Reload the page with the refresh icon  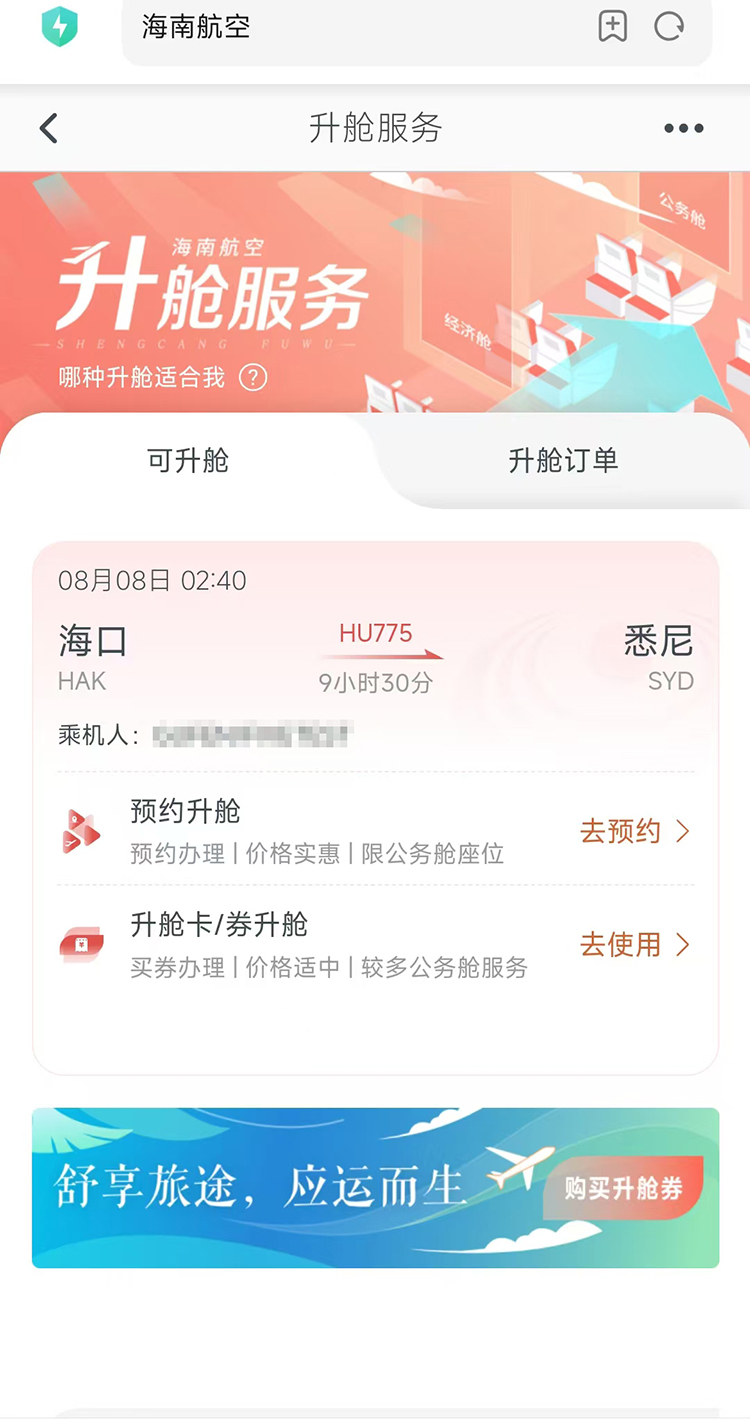(669, 27)
